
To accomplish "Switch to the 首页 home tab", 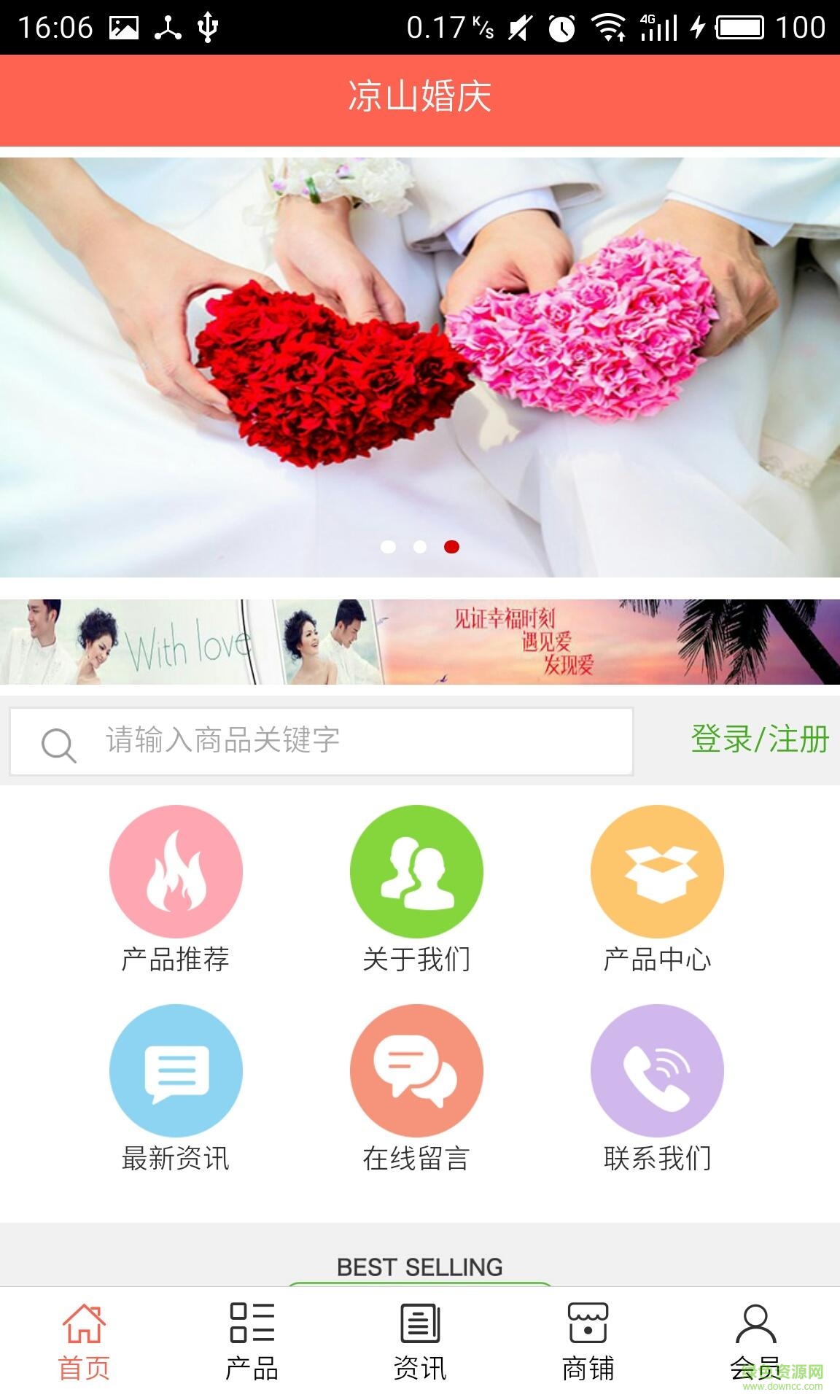I will click(x=84, y=1342).
